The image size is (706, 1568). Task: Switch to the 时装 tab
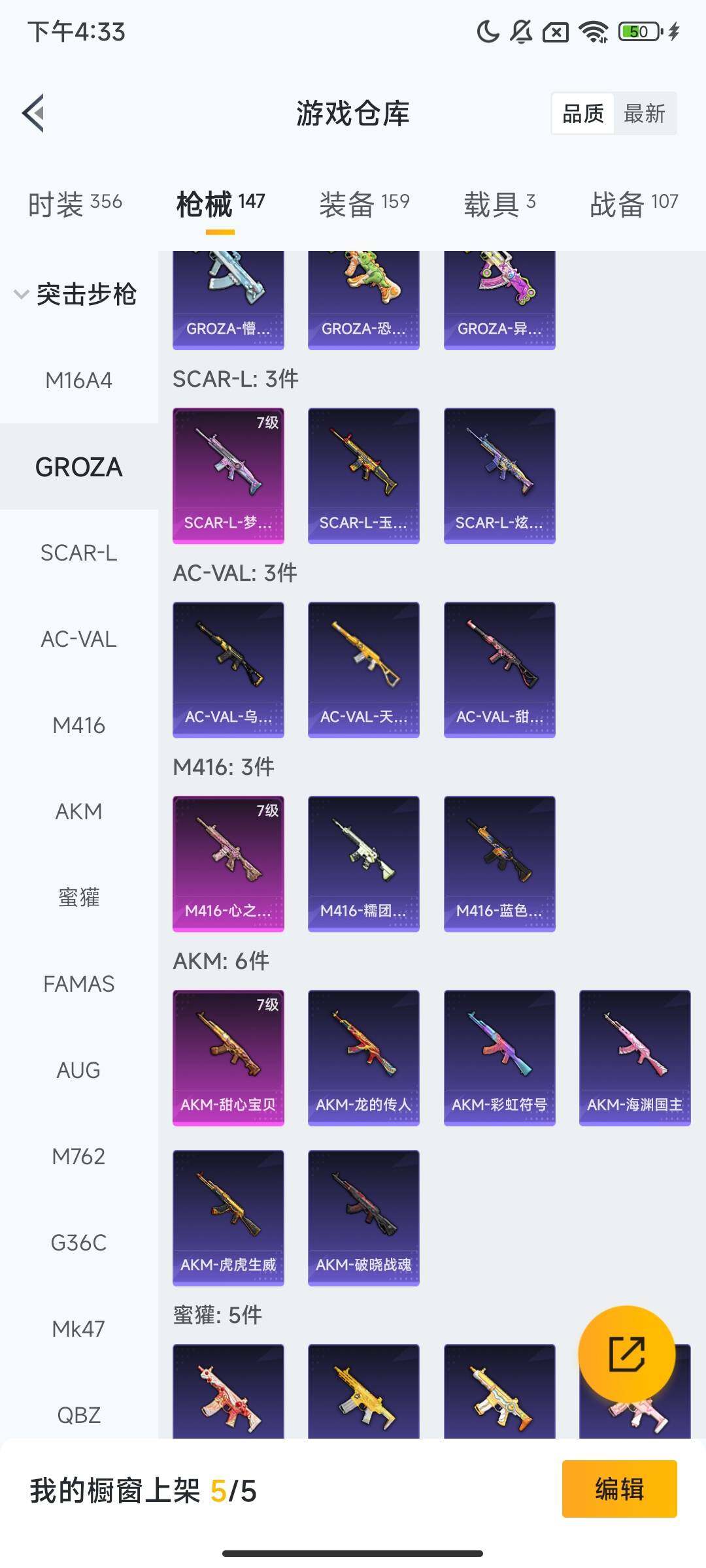[75, 204]
